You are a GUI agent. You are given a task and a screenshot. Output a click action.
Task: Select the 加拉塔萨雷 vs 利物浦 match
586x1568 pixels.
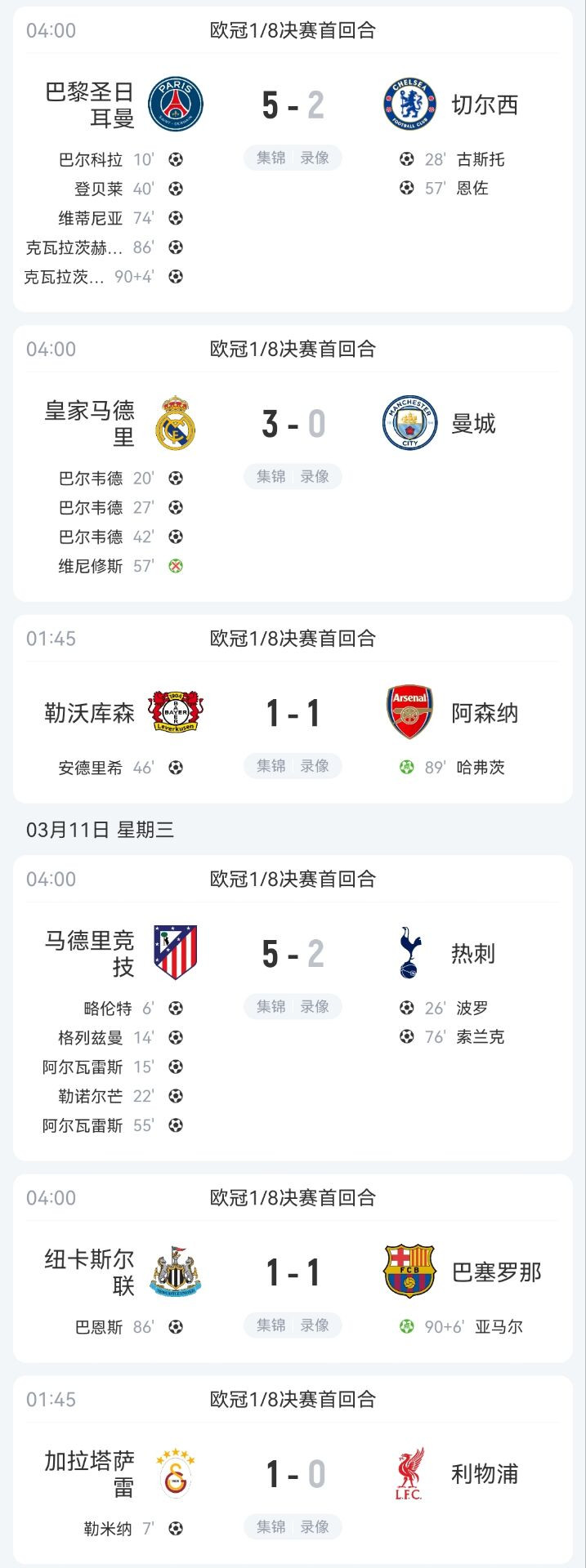click(293, 1470)
